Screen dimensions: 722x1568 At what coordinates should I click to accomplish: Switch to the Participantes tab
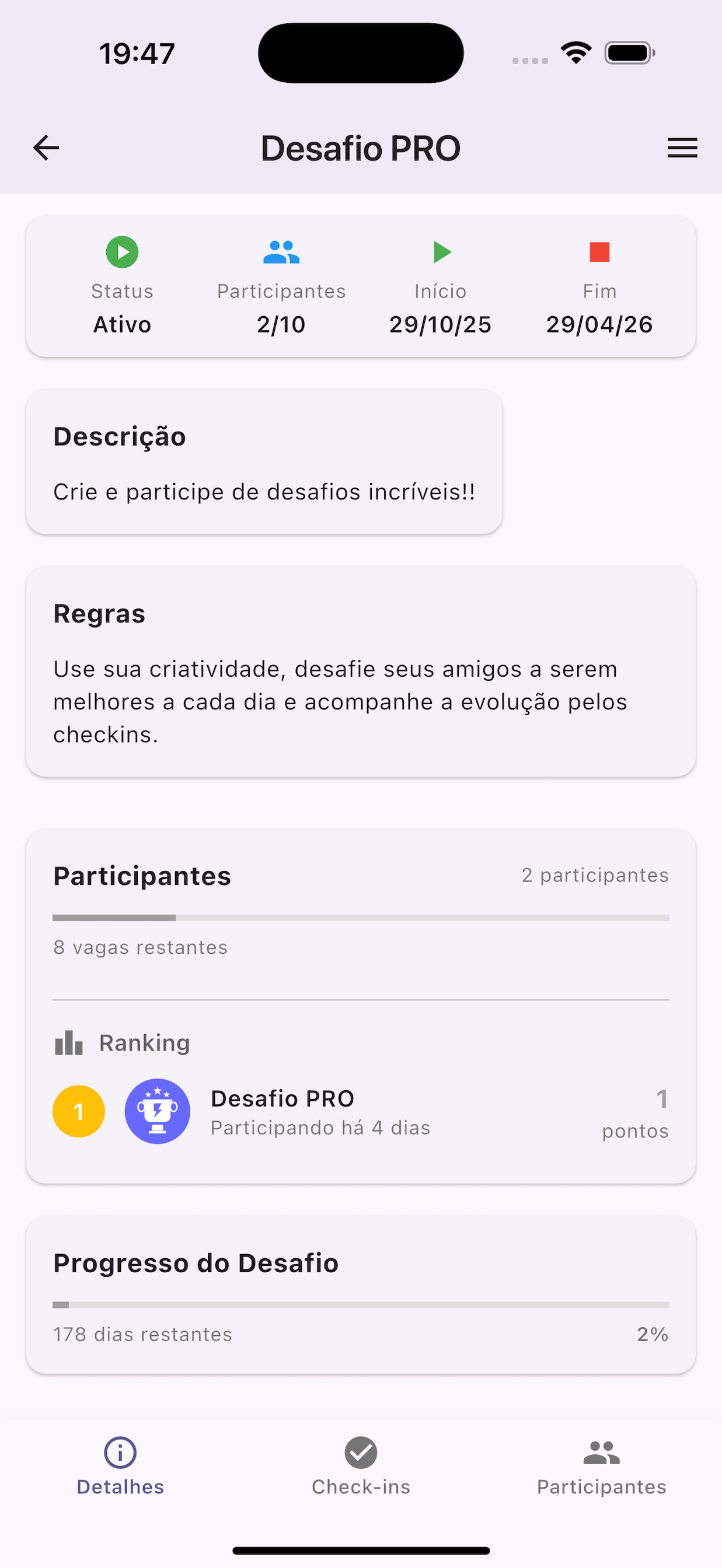pos(601,1467)
